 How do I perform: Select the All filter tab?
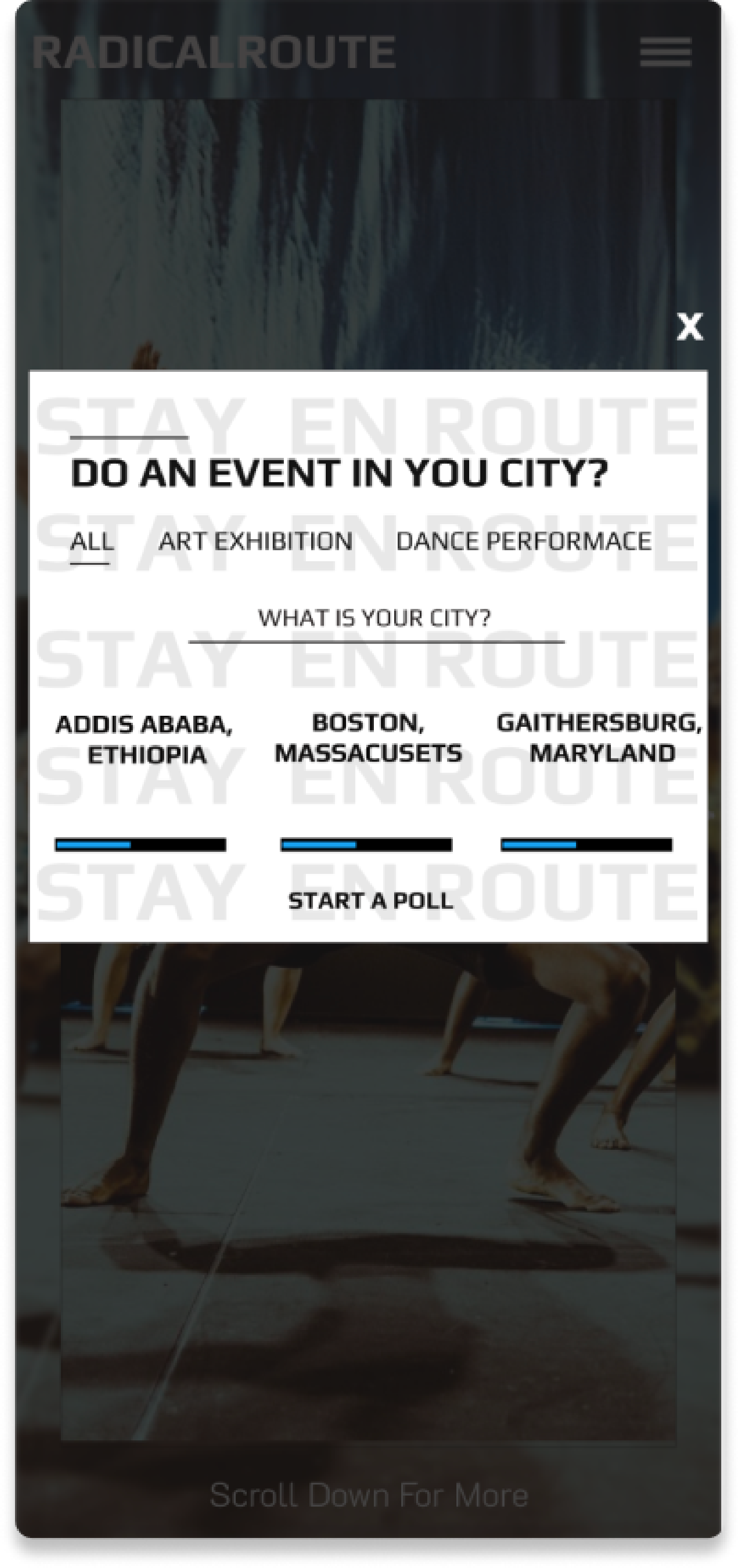point(91,541)
